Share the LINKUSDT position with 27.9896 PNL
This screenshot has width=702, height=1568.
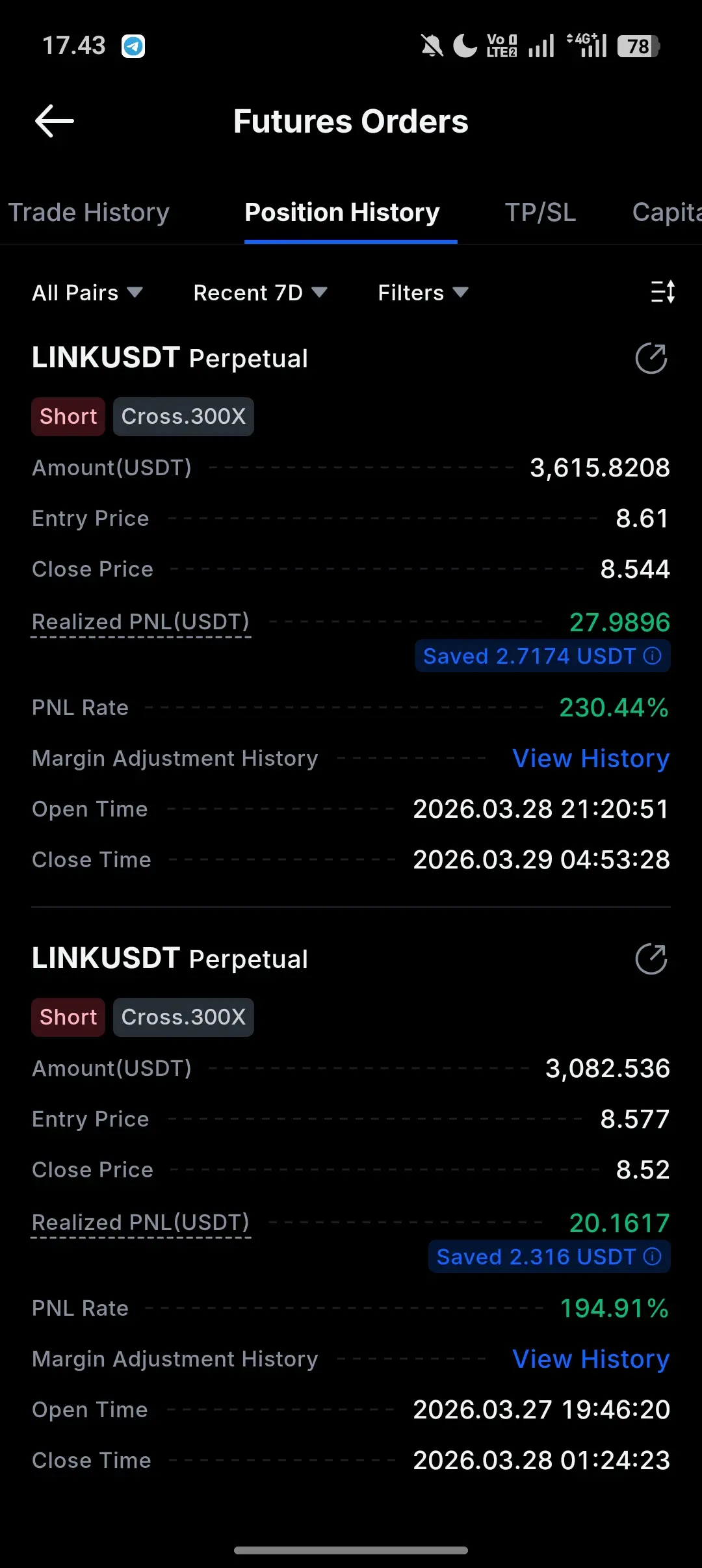tap(651, 358)
